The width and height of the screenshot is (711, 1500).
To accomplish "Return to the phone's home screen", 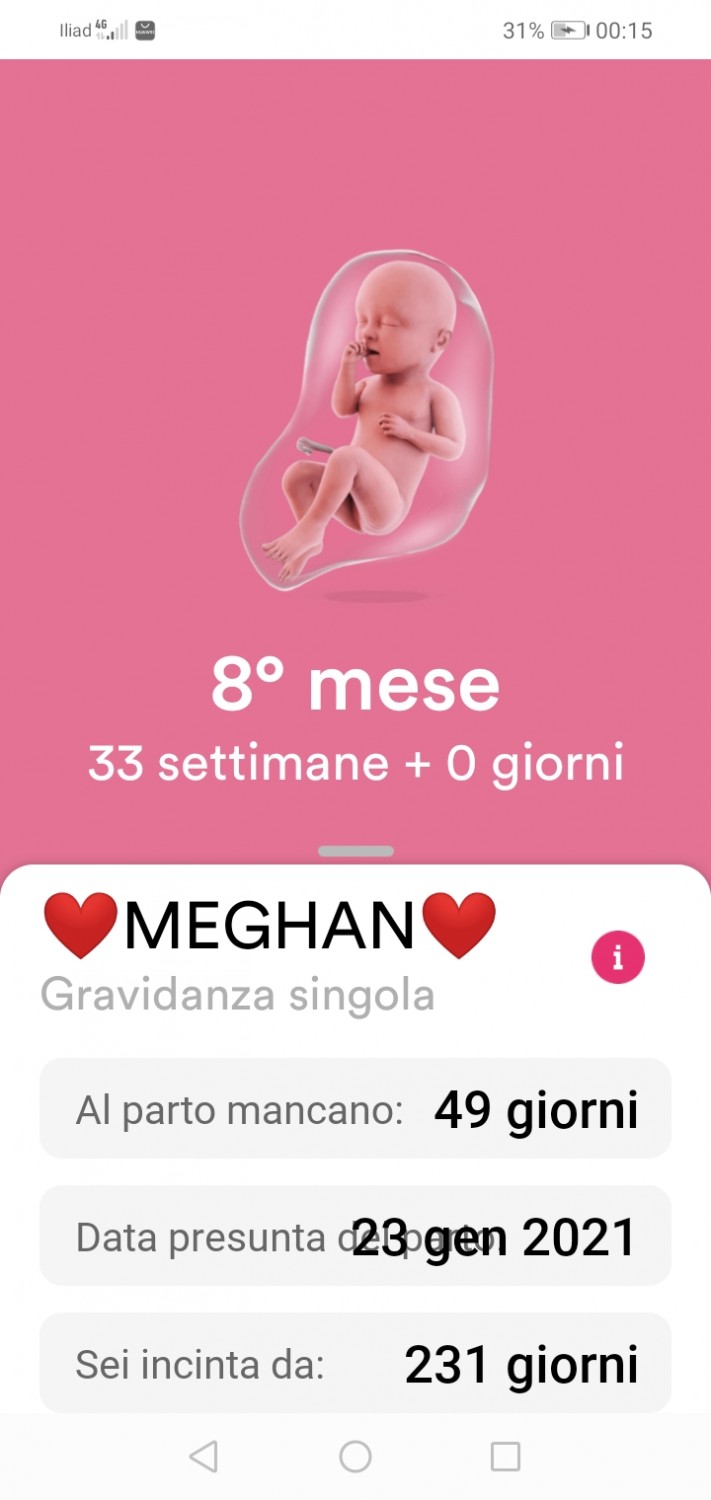I will tap(355, 1456).
